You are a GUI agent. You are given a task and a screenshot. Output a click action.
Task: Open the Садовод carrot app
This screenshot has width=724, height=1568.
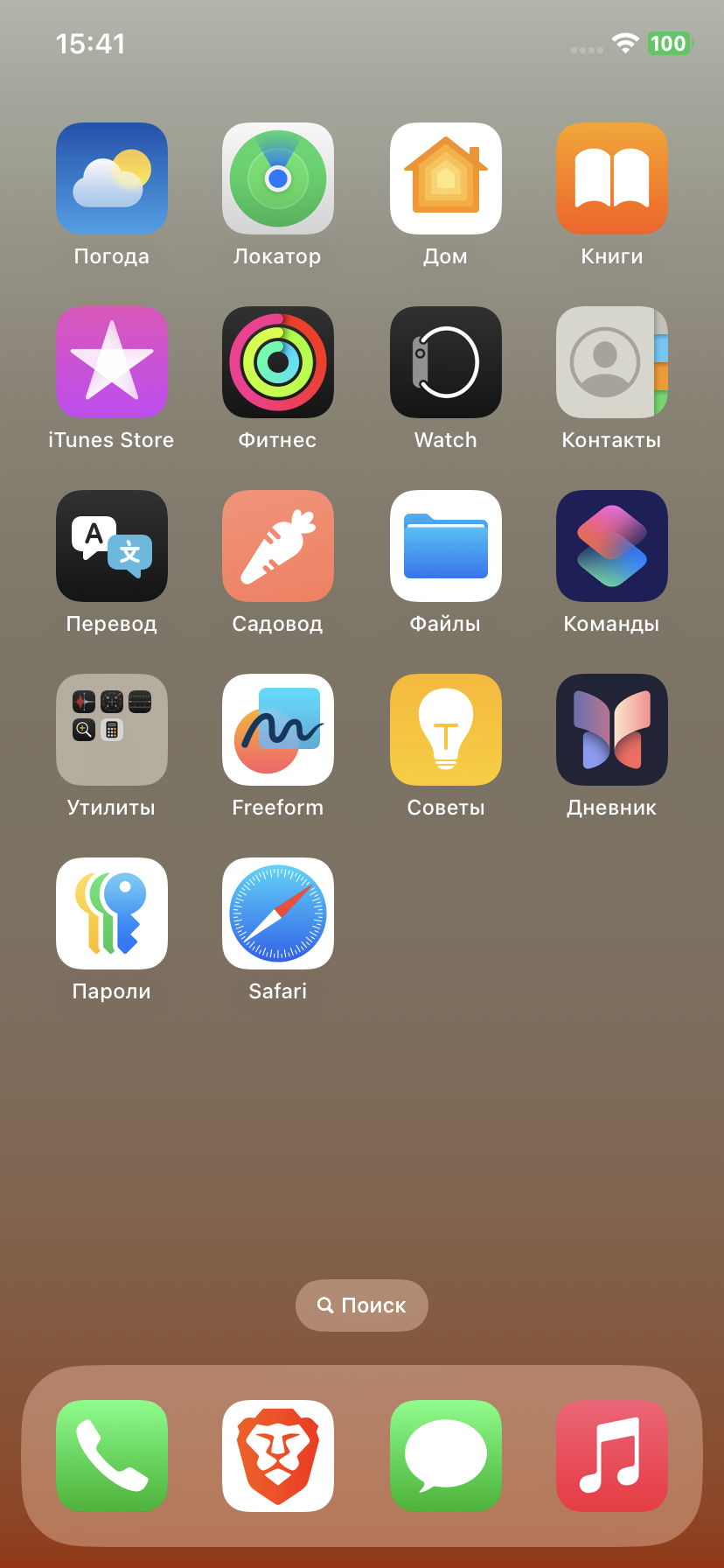(x=278, y=546)
